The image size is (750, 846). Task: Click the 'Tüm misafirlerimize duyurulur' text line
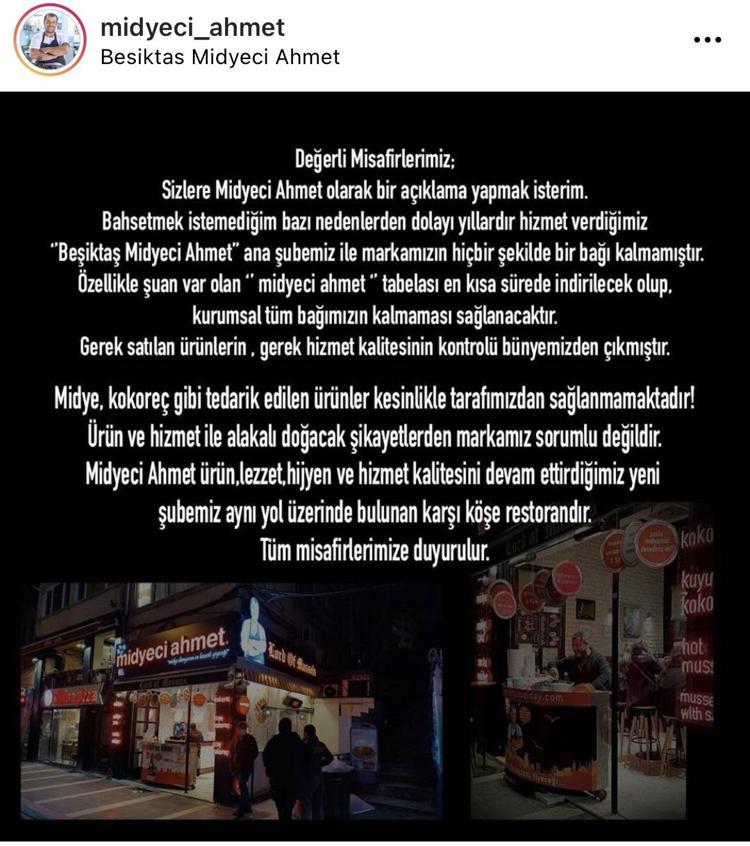375,548
